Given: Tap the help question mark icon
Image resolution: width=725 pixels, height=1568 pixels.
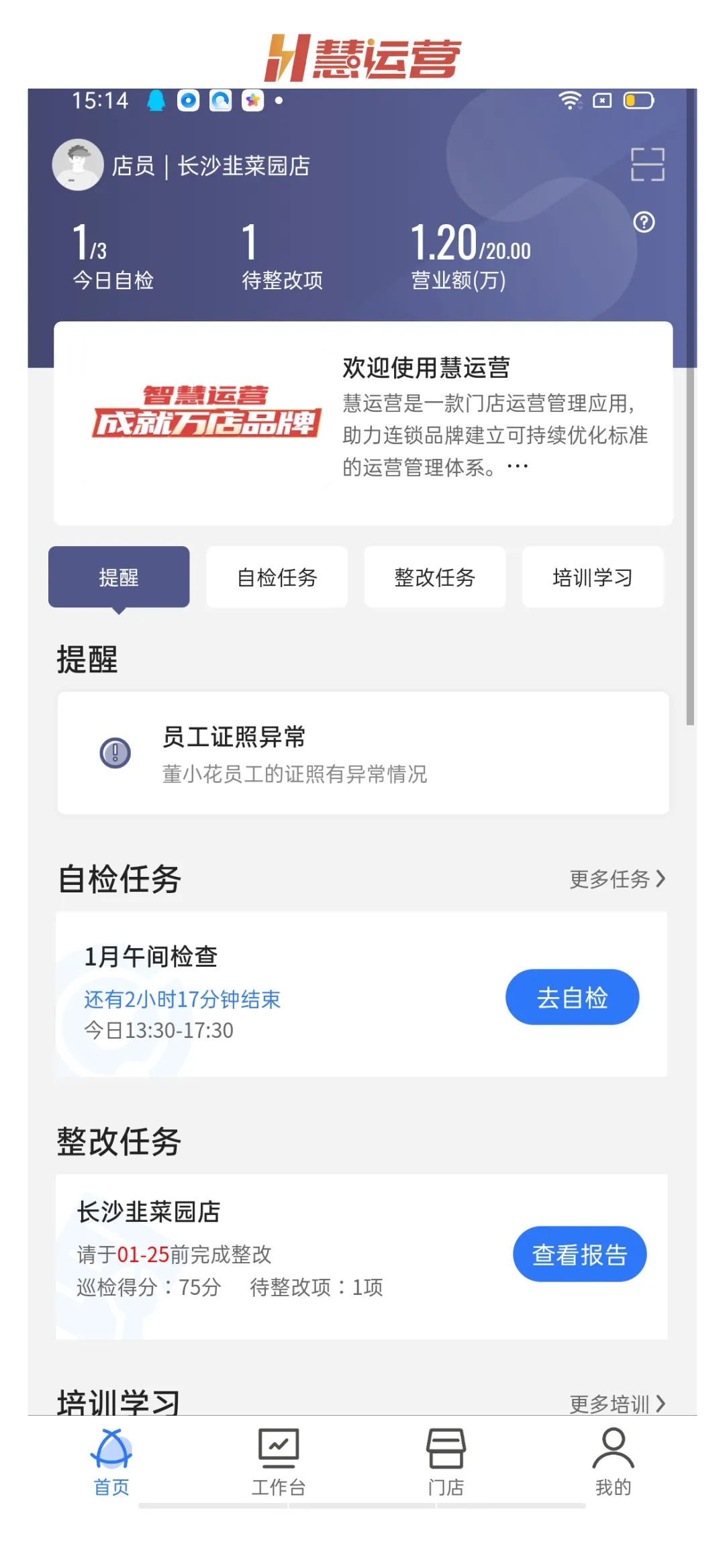Looking at the screenshot, I should 644,222.
